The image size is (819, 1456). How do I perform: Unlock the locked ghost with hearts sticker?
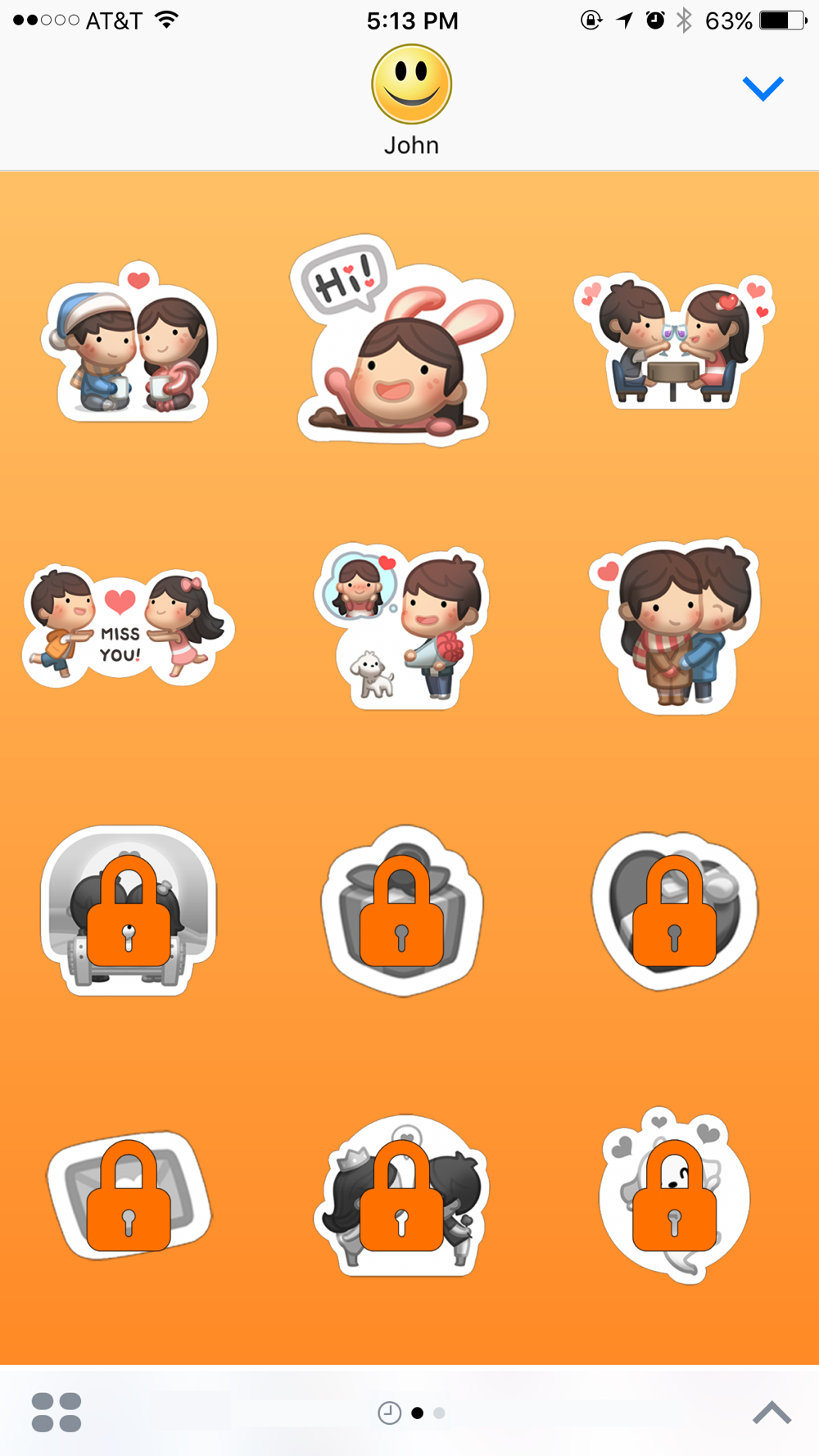(x=674, y=1196)
